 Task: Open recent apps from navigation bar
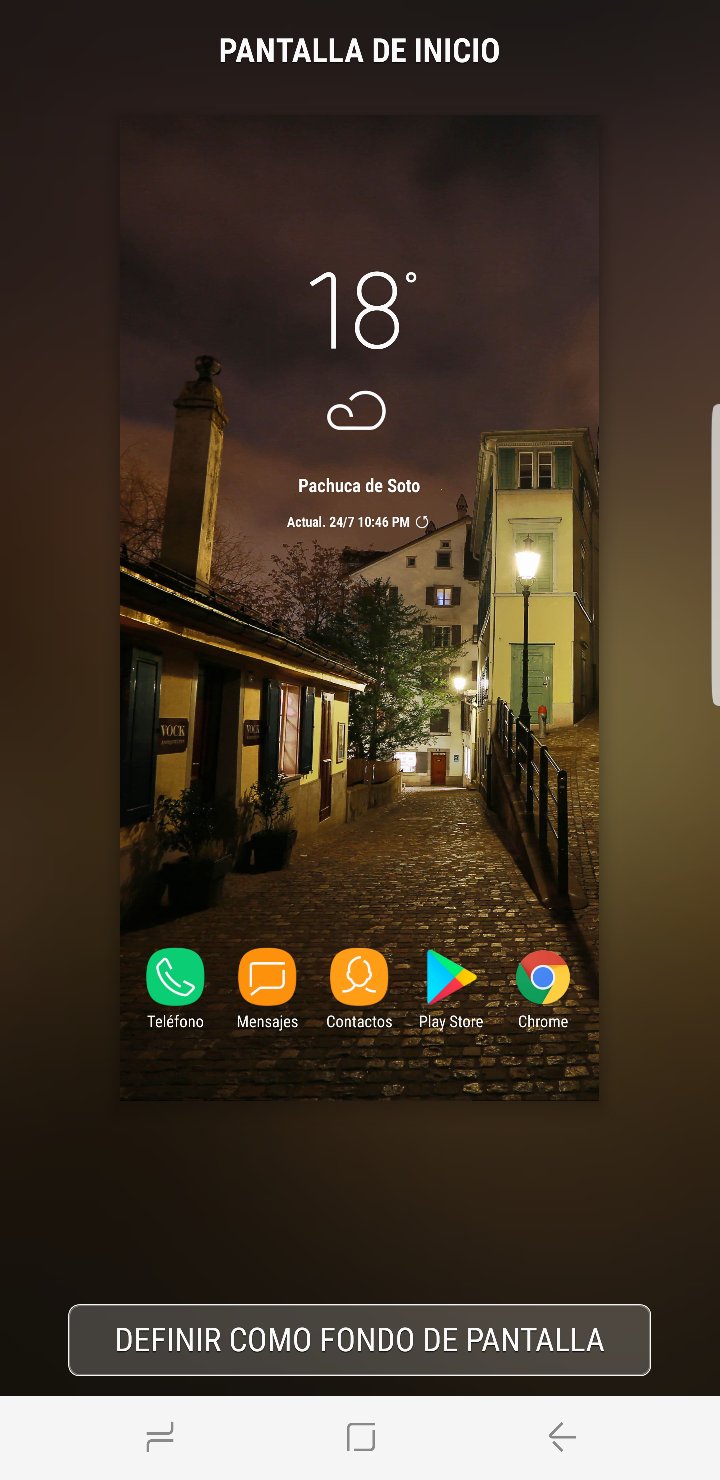[x=160, y=1438]
